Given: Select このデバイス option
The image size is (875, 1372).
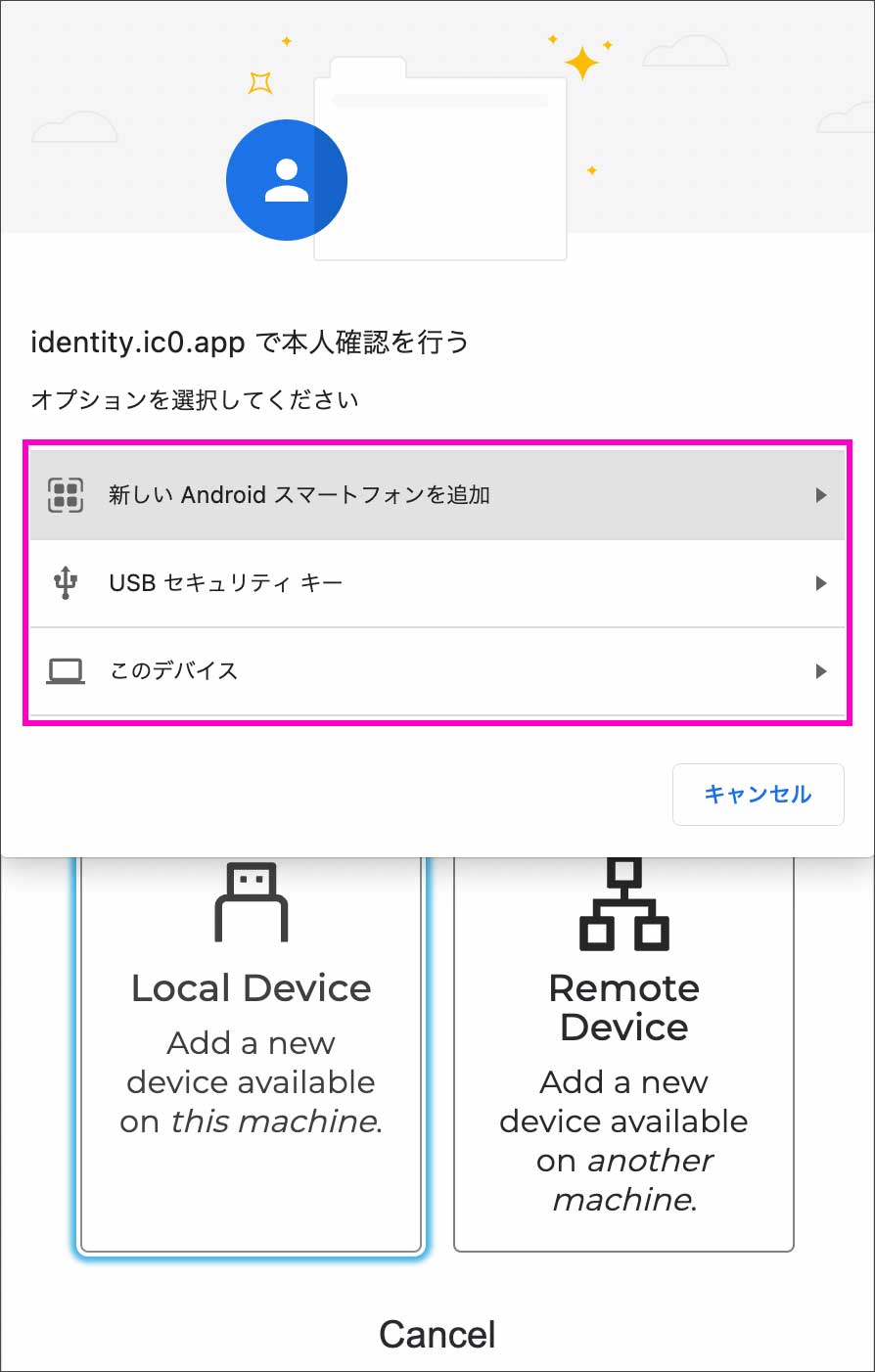Looking at the screenshot, I should click(x=437, y=671).
